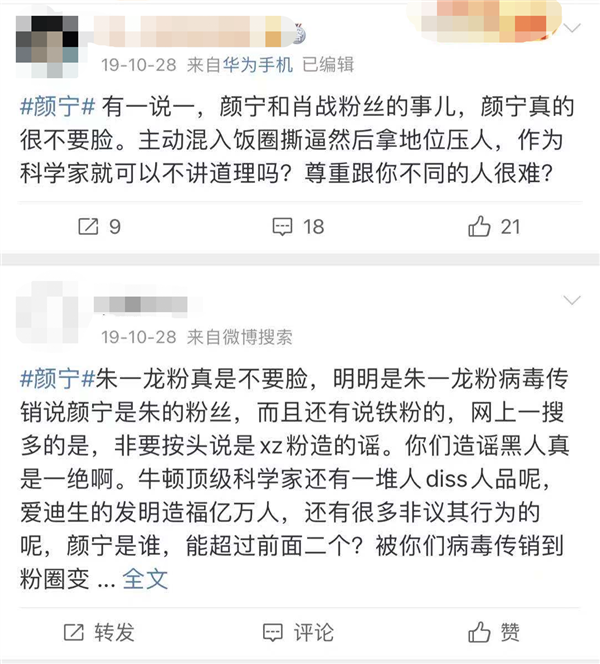The height and width of the screenshot is (664, 600).
Task: Open the second post author's avatar
Action: [47, 310]
